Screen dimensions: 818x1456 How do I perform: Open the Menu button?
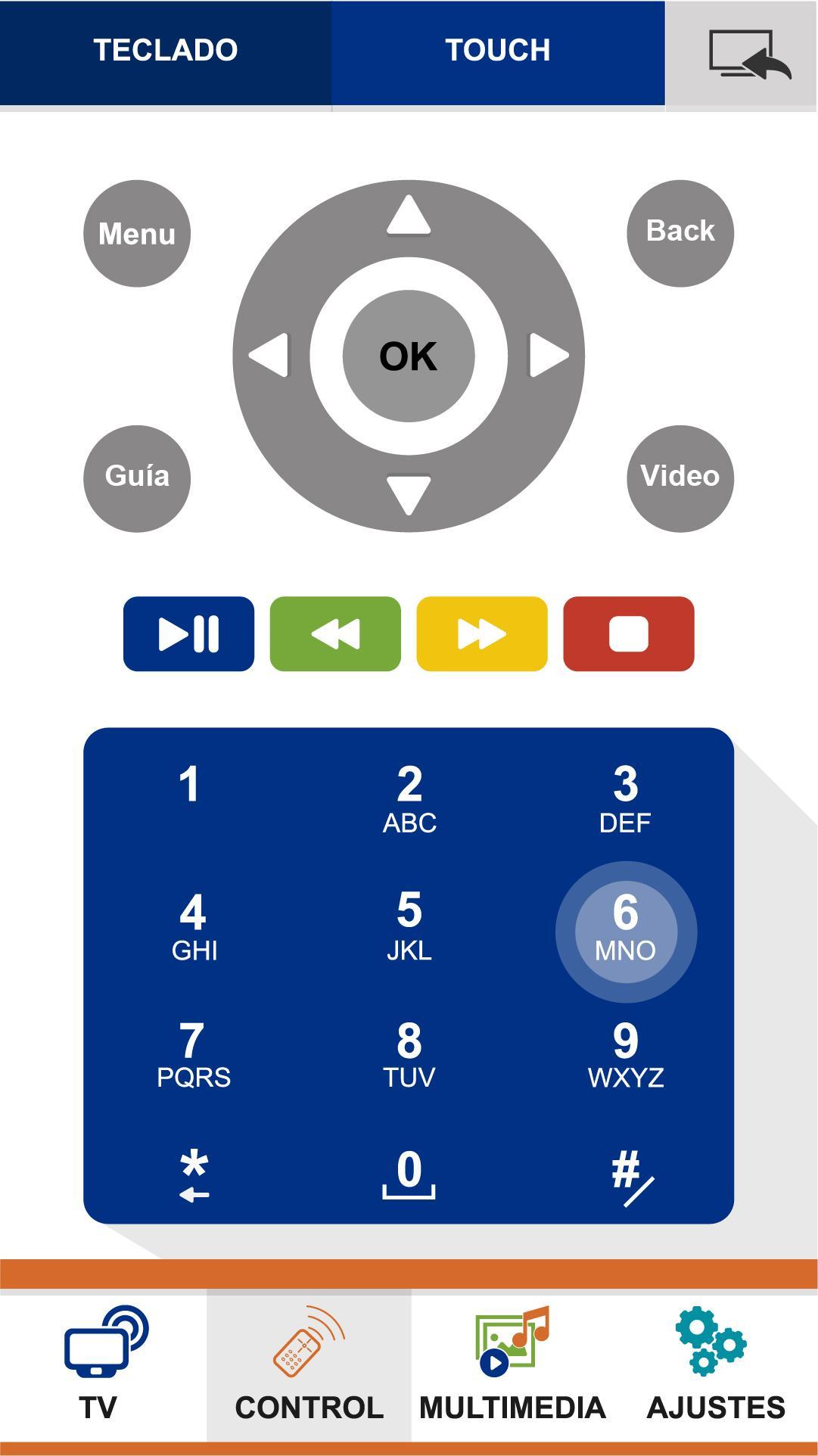click(x=137, y=233)
